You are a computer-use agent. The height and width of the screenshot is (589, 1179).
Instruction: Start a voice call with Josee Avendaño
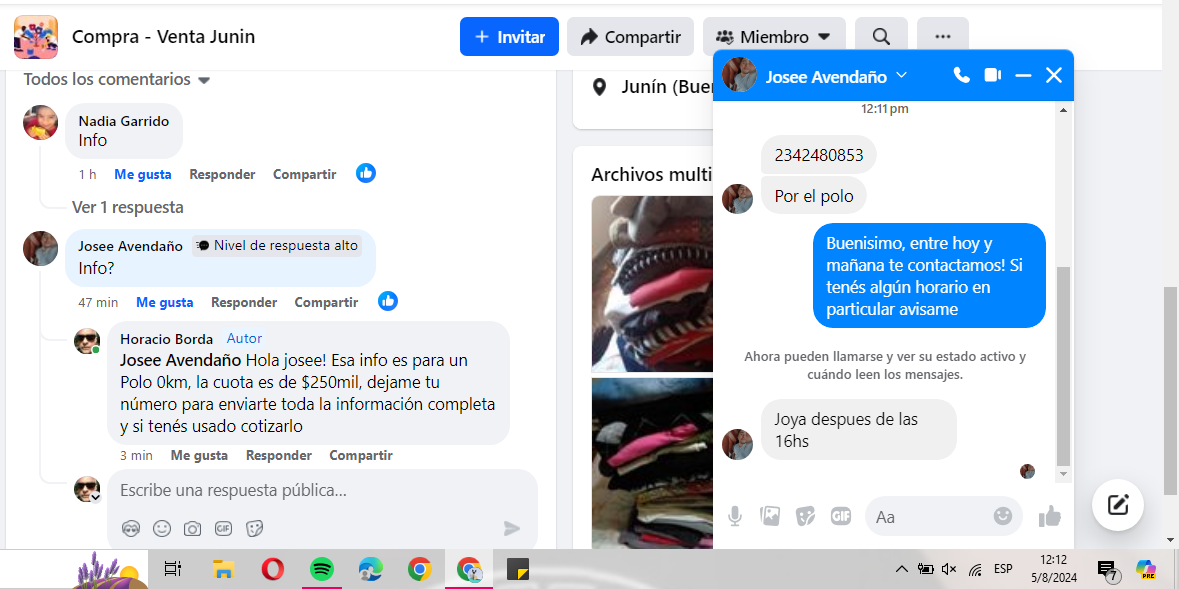pos(962,75)
